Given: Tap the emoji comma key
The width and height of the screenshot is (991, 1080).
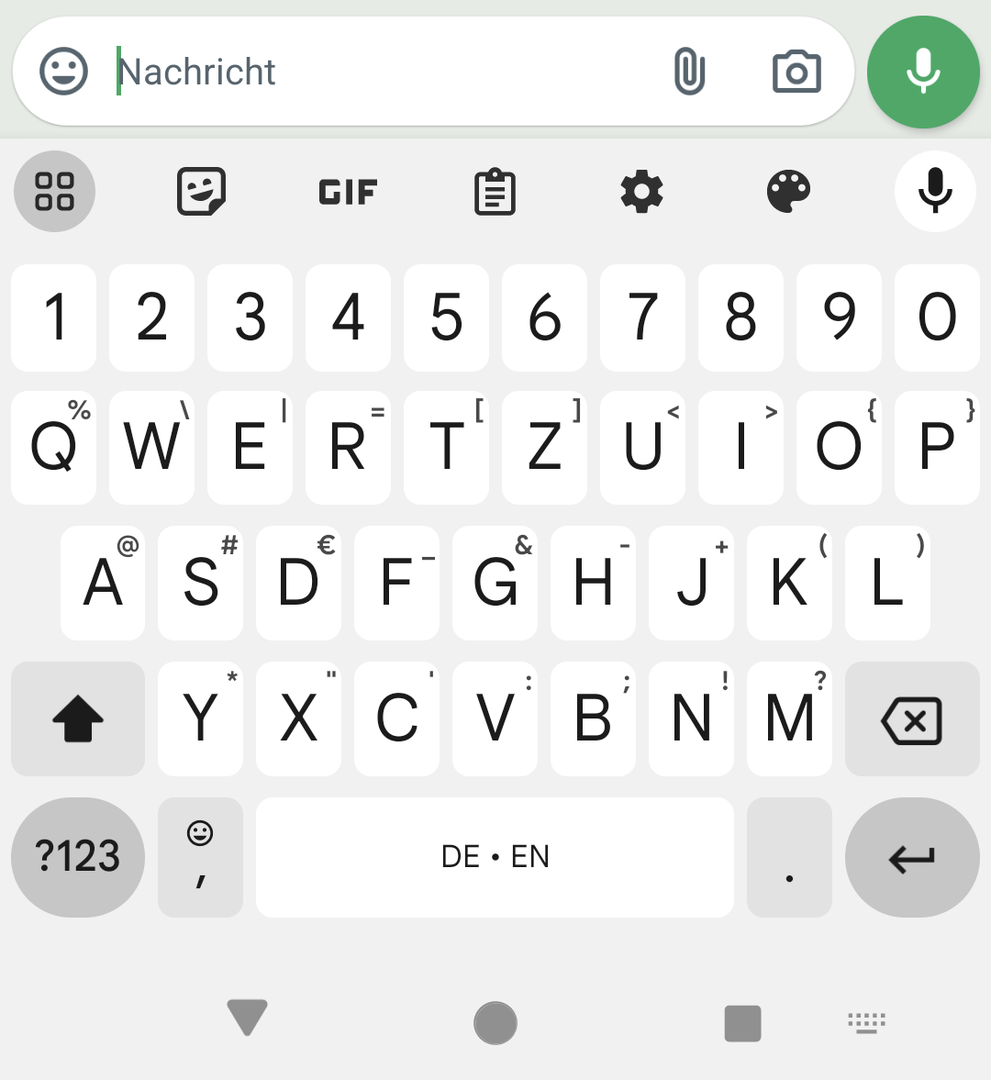Looking at the screenshot, I should point(200,857).
